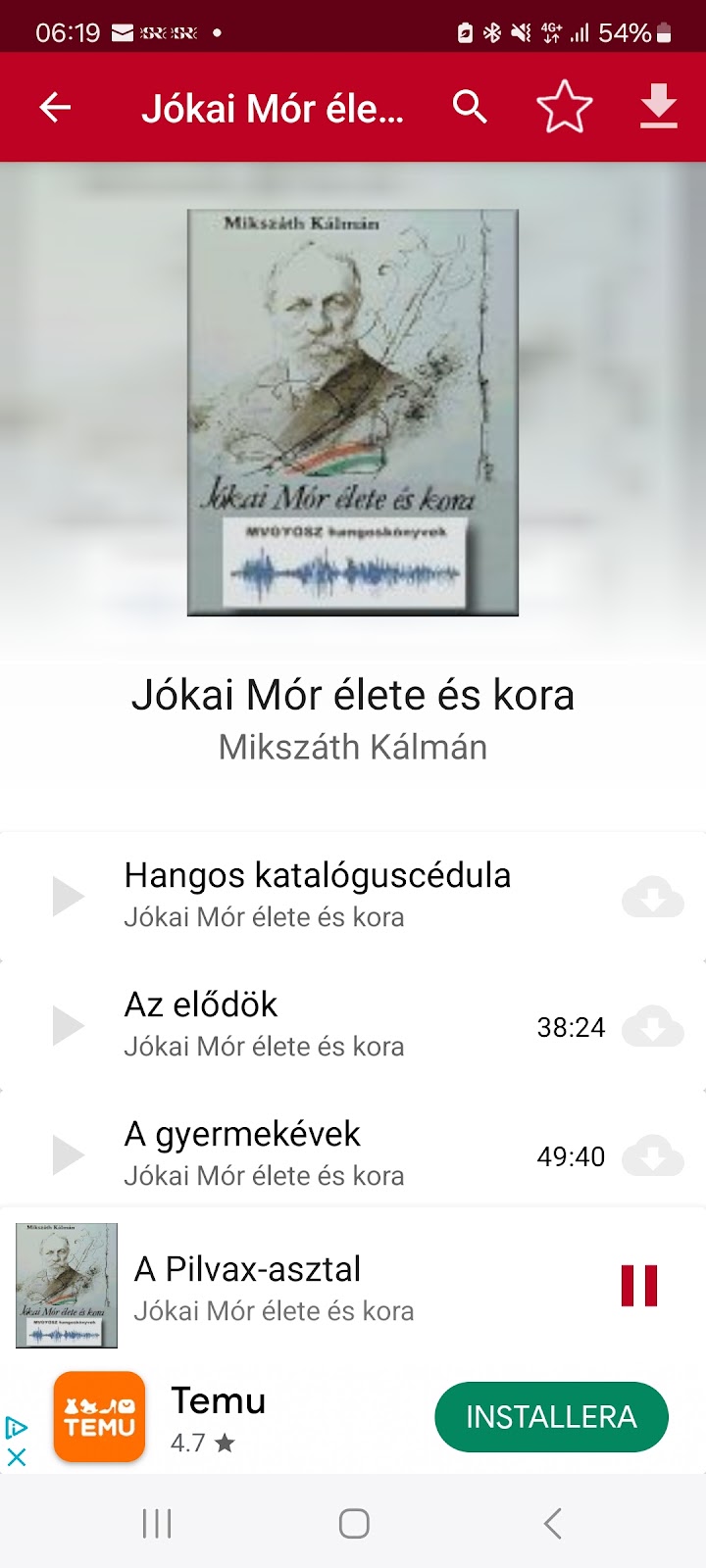Download the whole audiobook from the app bar

(658, 106)
